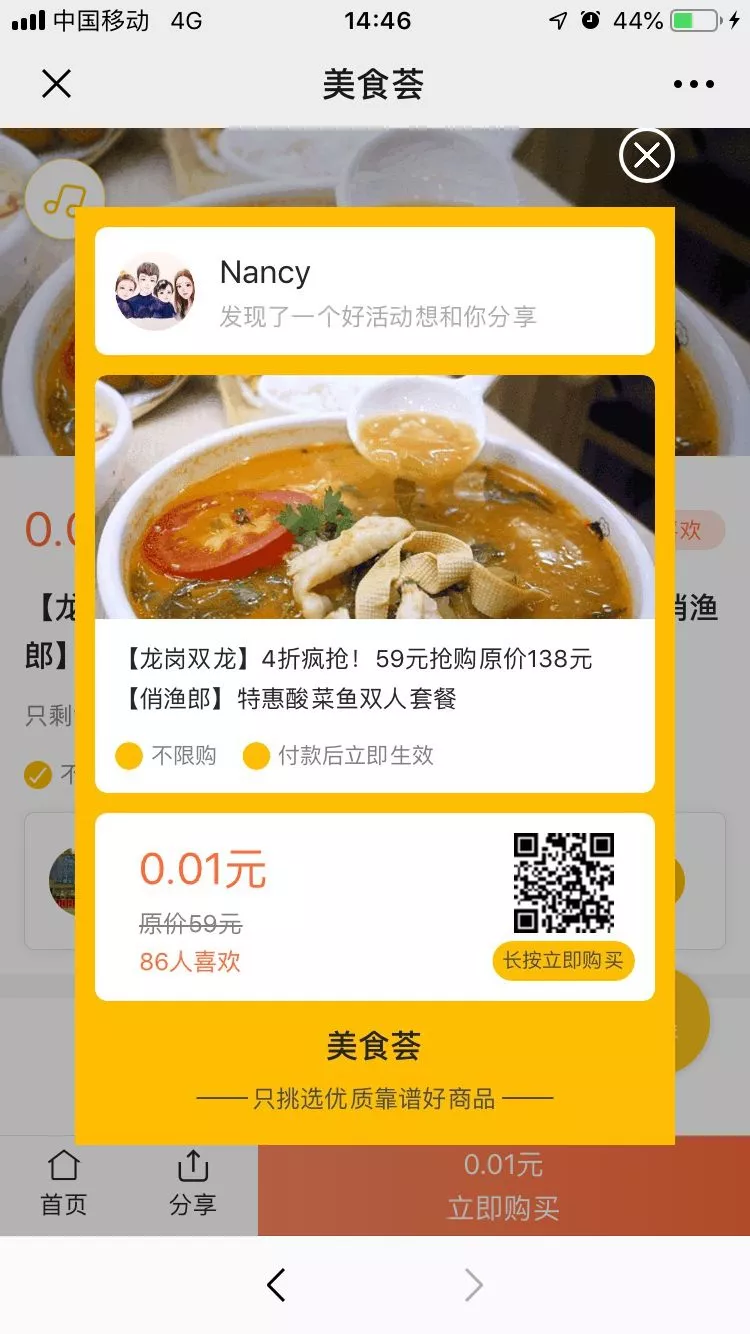Open the three-dot overflow menu
This screenshot has width=750, height=1334.
point(693,85)
